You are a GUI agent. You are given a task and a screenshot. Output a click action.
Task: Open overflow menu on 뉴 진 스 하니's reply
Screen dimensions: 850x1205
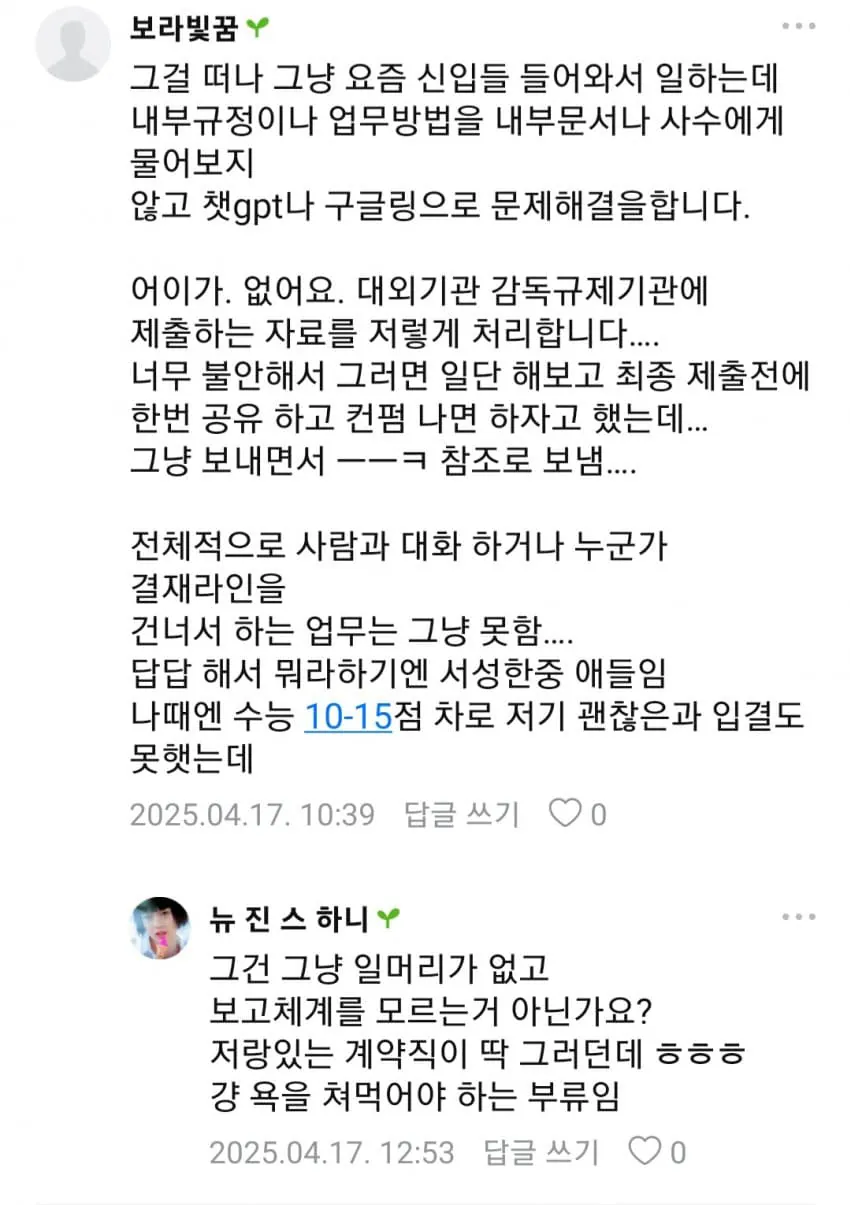798,916
